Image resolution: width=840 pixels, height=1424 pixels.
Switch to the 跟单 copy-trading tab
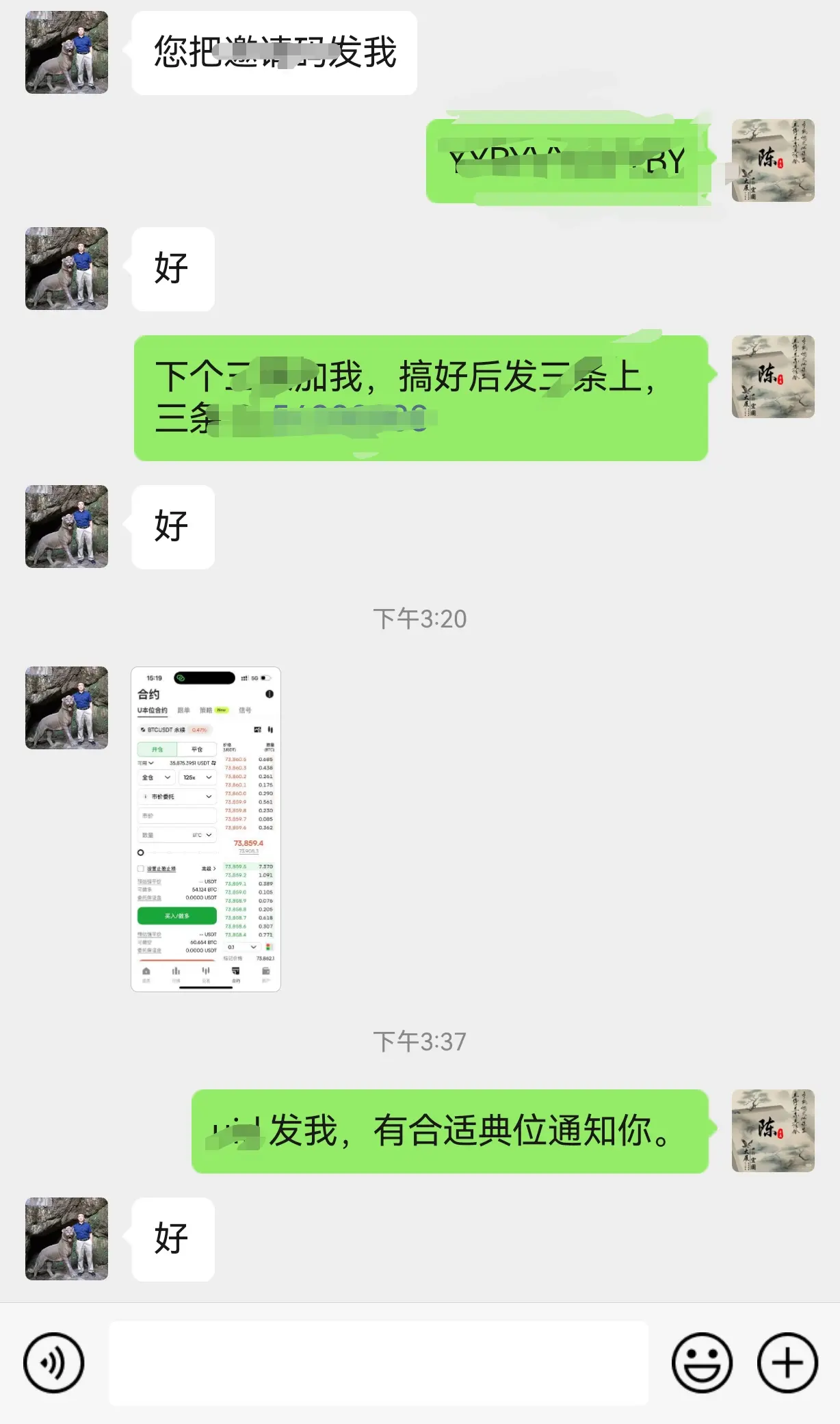183,710
